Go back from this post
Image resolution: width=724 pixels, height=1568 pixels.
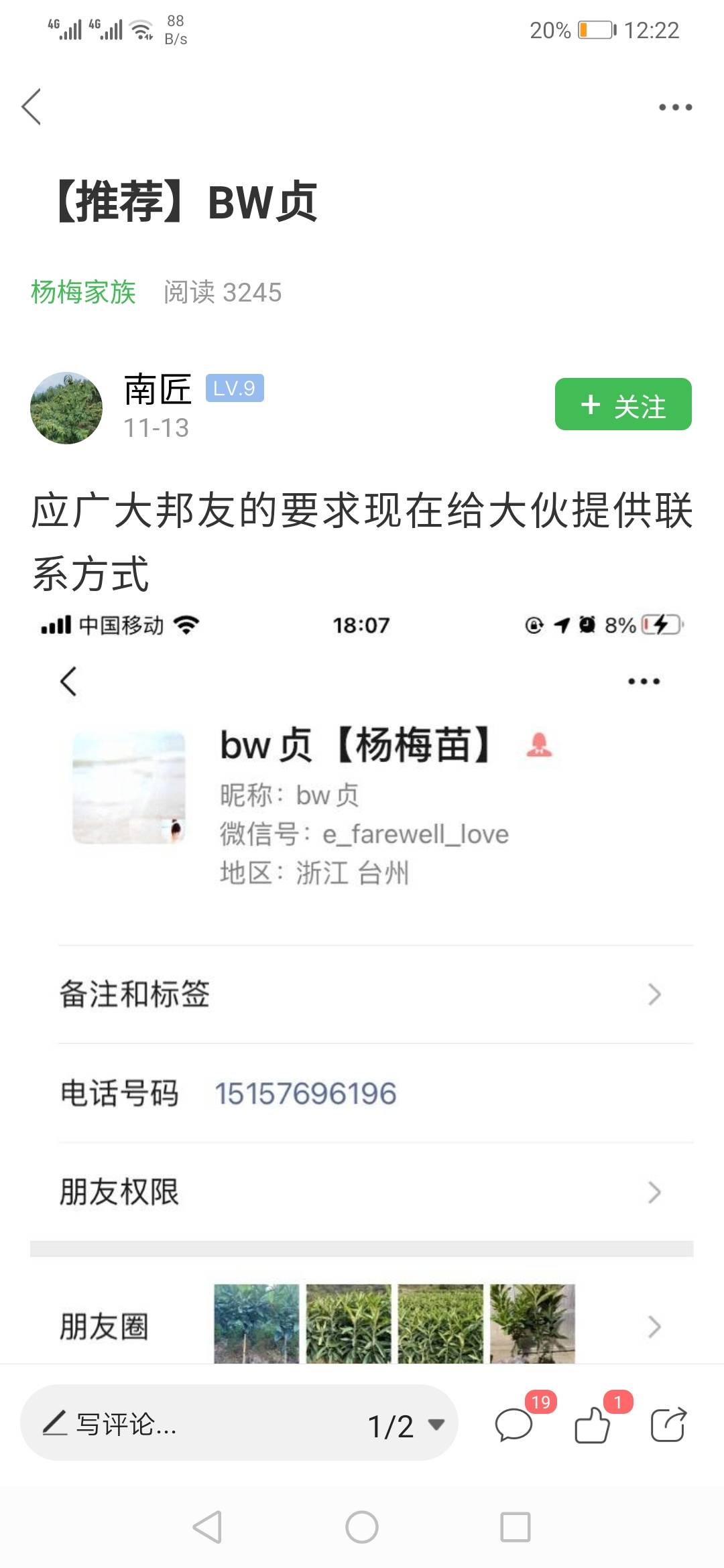pos(32,107)
